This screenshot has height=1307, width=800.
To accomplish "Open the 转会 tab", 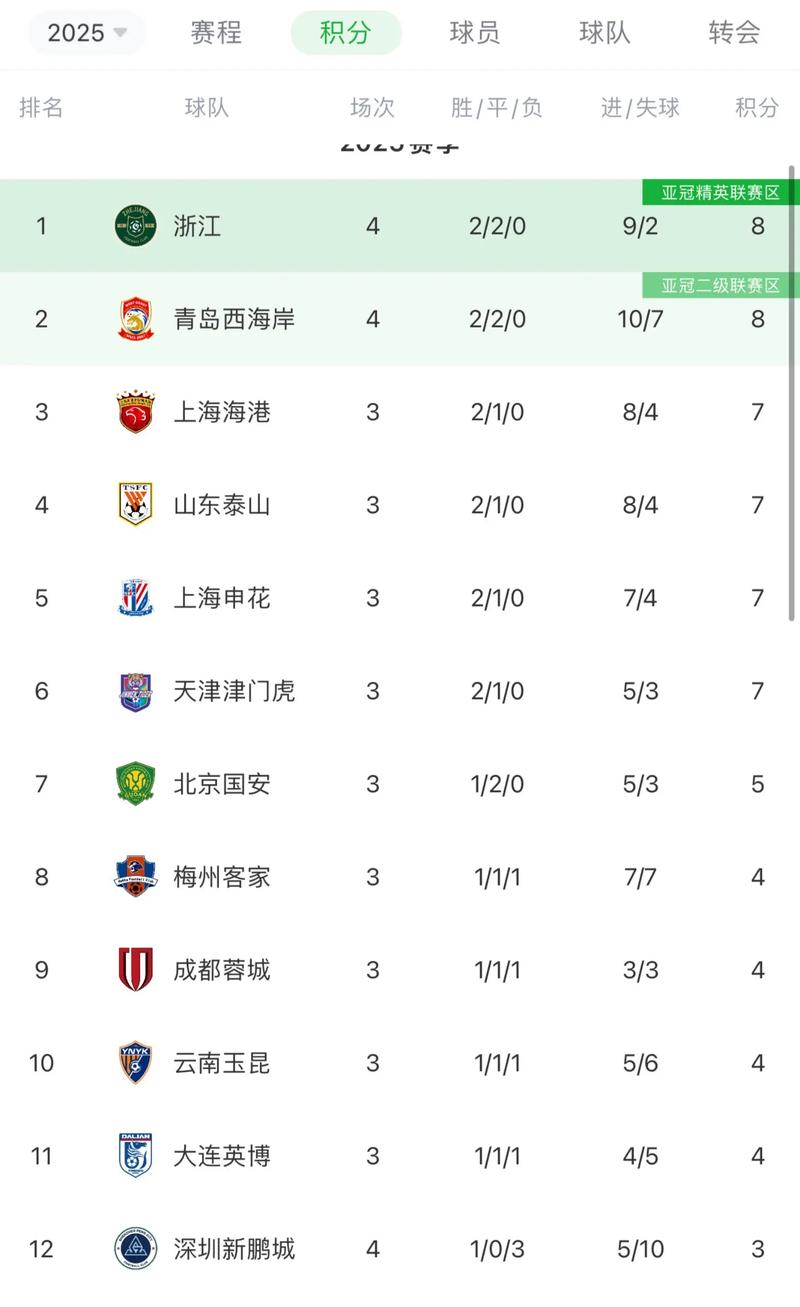I will point(733,33).
